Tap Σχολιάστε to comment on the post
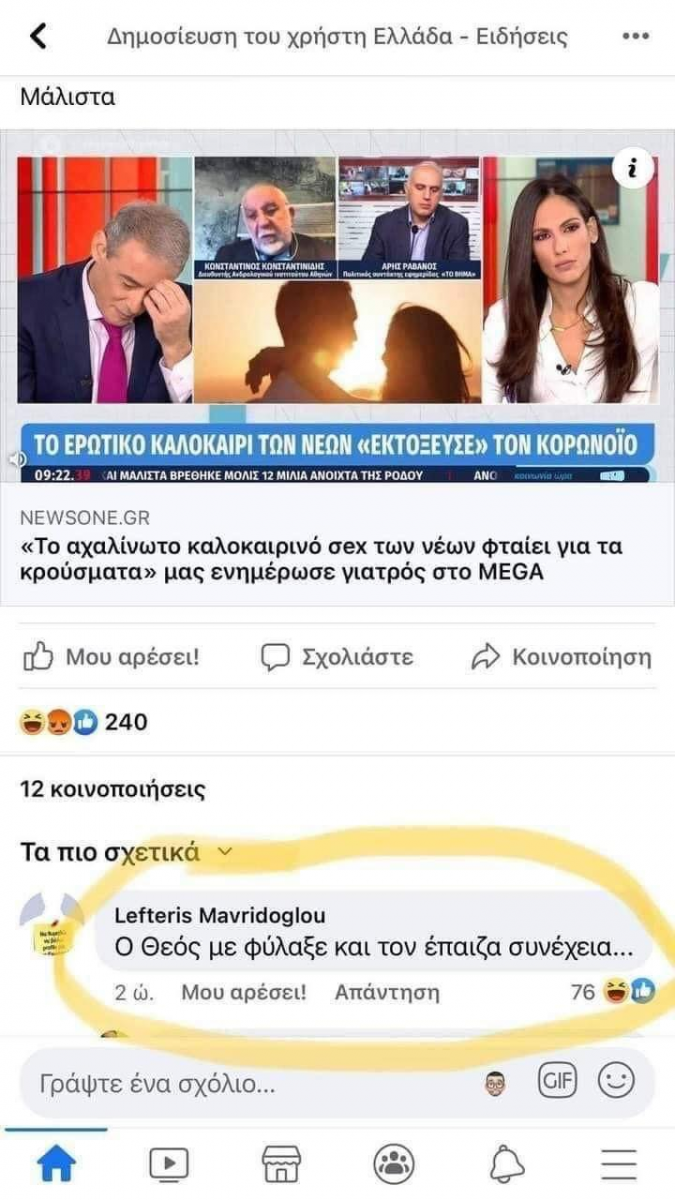675x1200 pixels. click(337, 657)
